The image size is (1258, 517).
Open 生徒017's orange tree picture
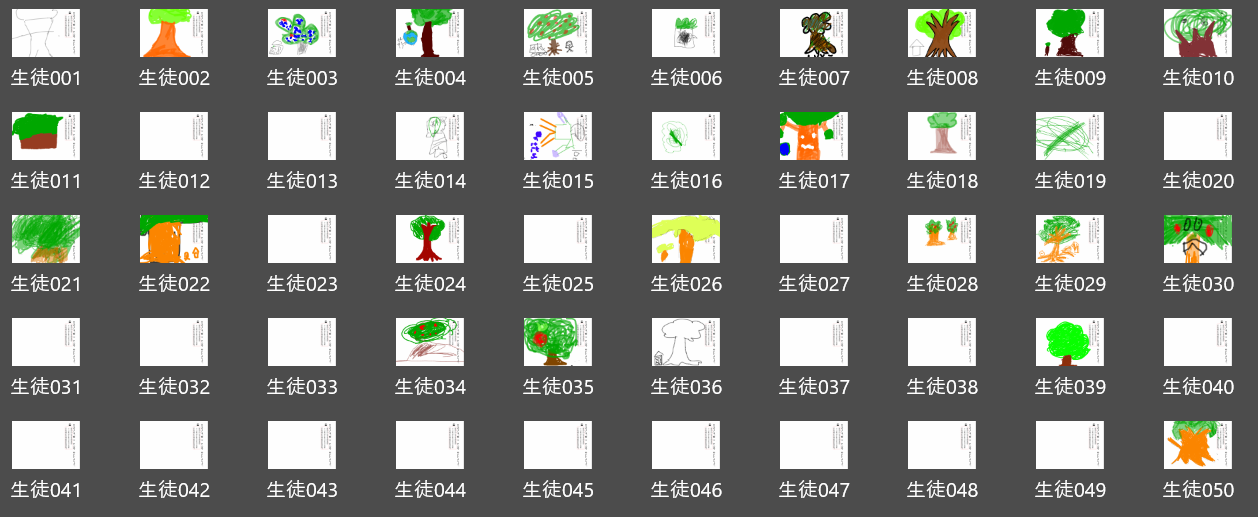coord(814,136)
